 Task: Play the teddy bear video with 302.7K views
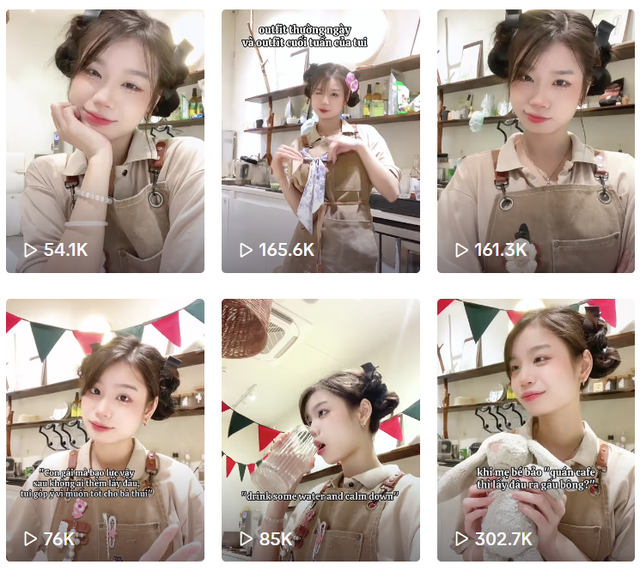click(x=536, y=430)
